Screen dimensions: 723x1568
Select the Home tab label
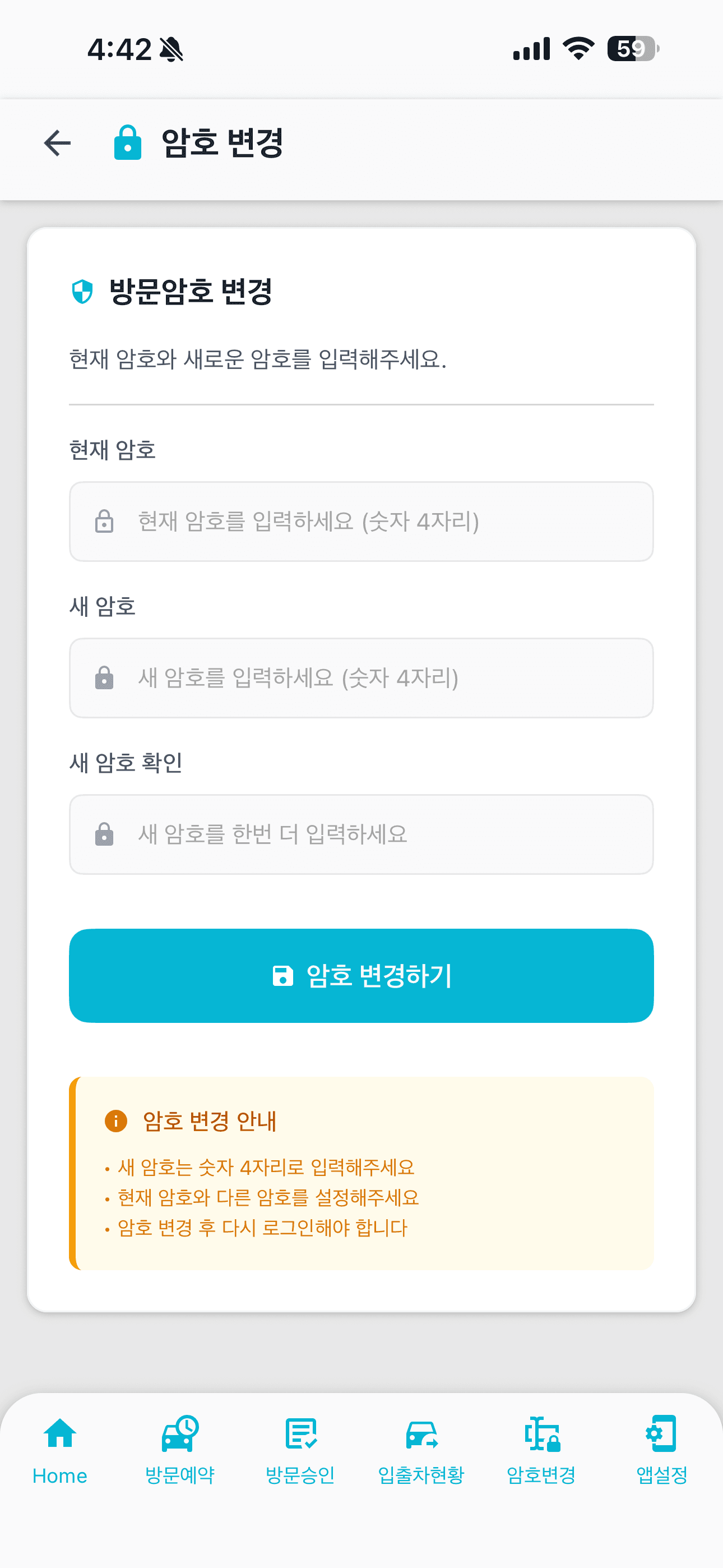(x=61, y=1475)
